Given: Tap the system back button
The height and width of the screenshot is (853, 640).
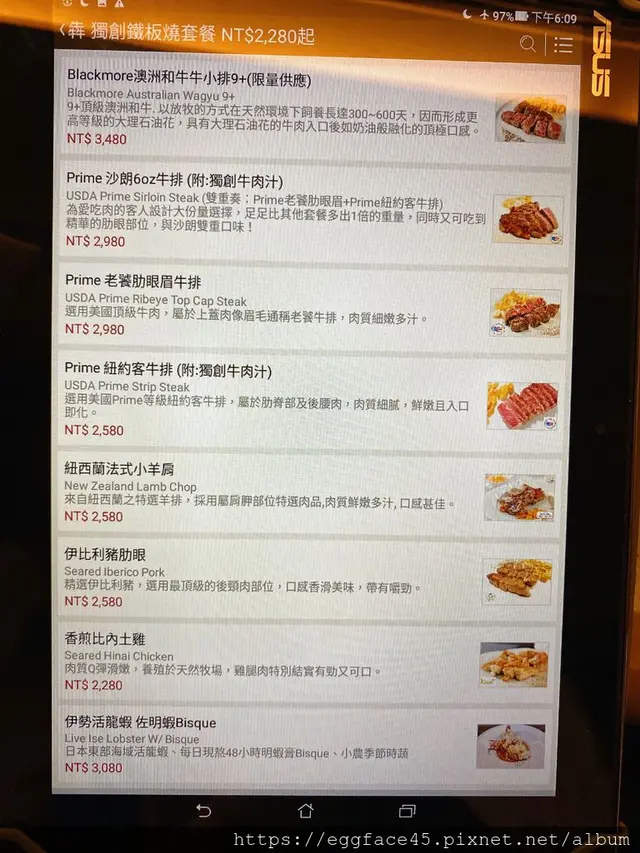Looking at the screenshot, I should (x=203, y=810).
